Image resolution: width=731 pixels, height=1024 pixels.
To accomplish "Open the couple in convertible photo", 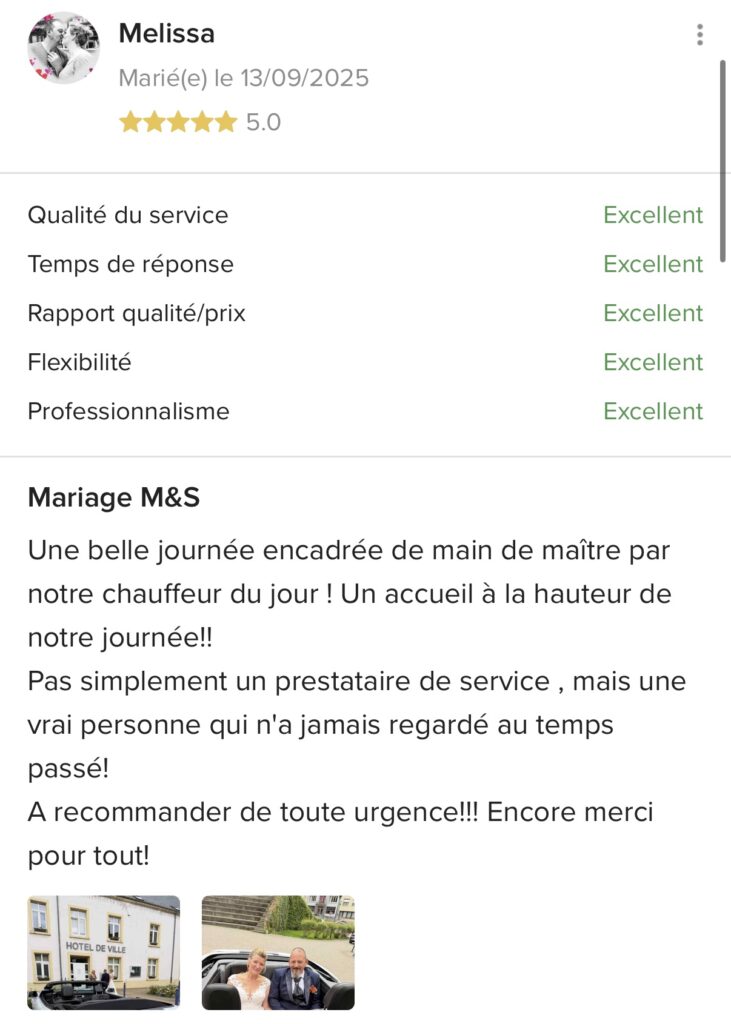I will (x=278, y=952).
